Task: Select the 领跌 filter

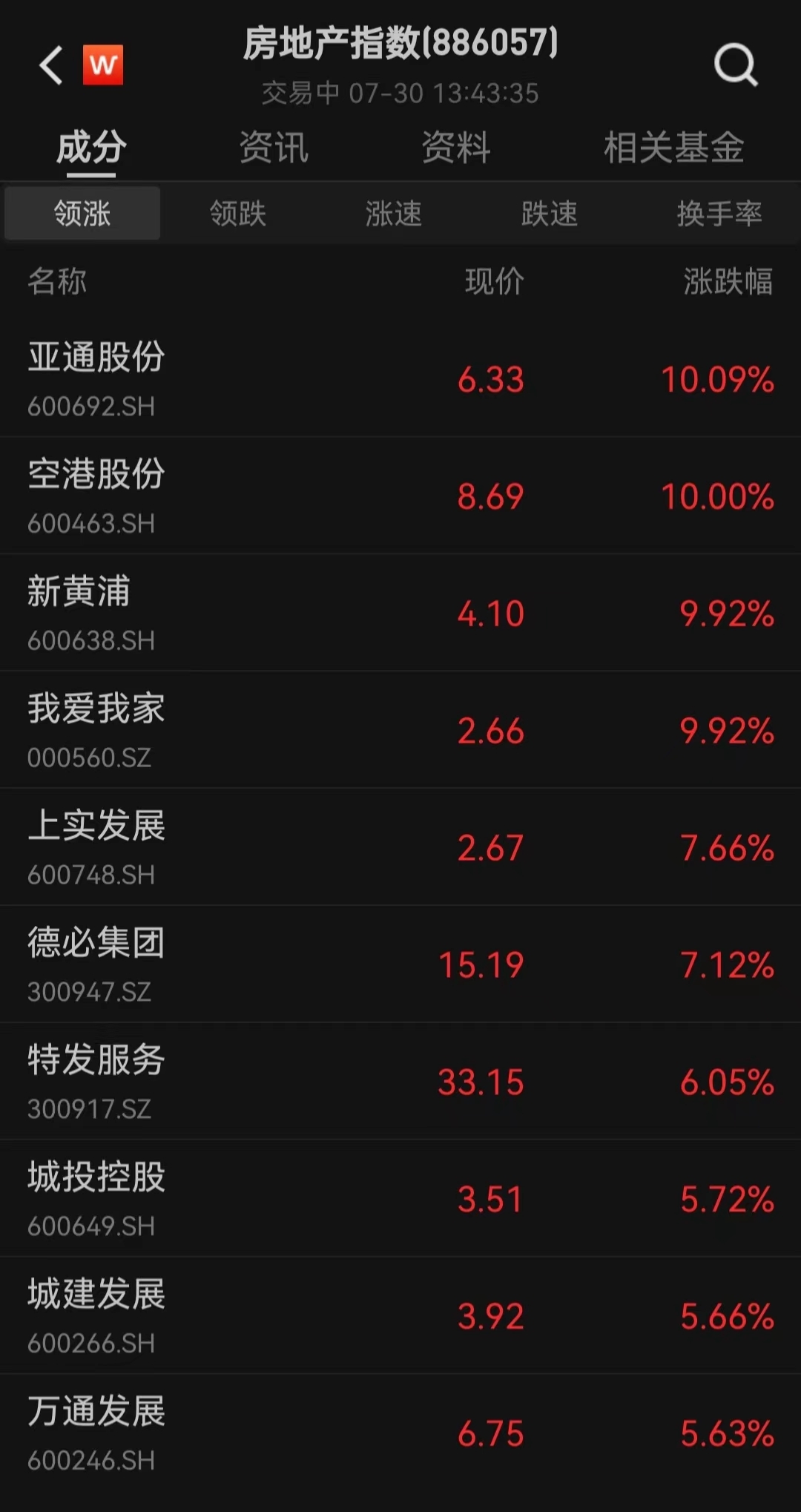Action: pos(237,214)
